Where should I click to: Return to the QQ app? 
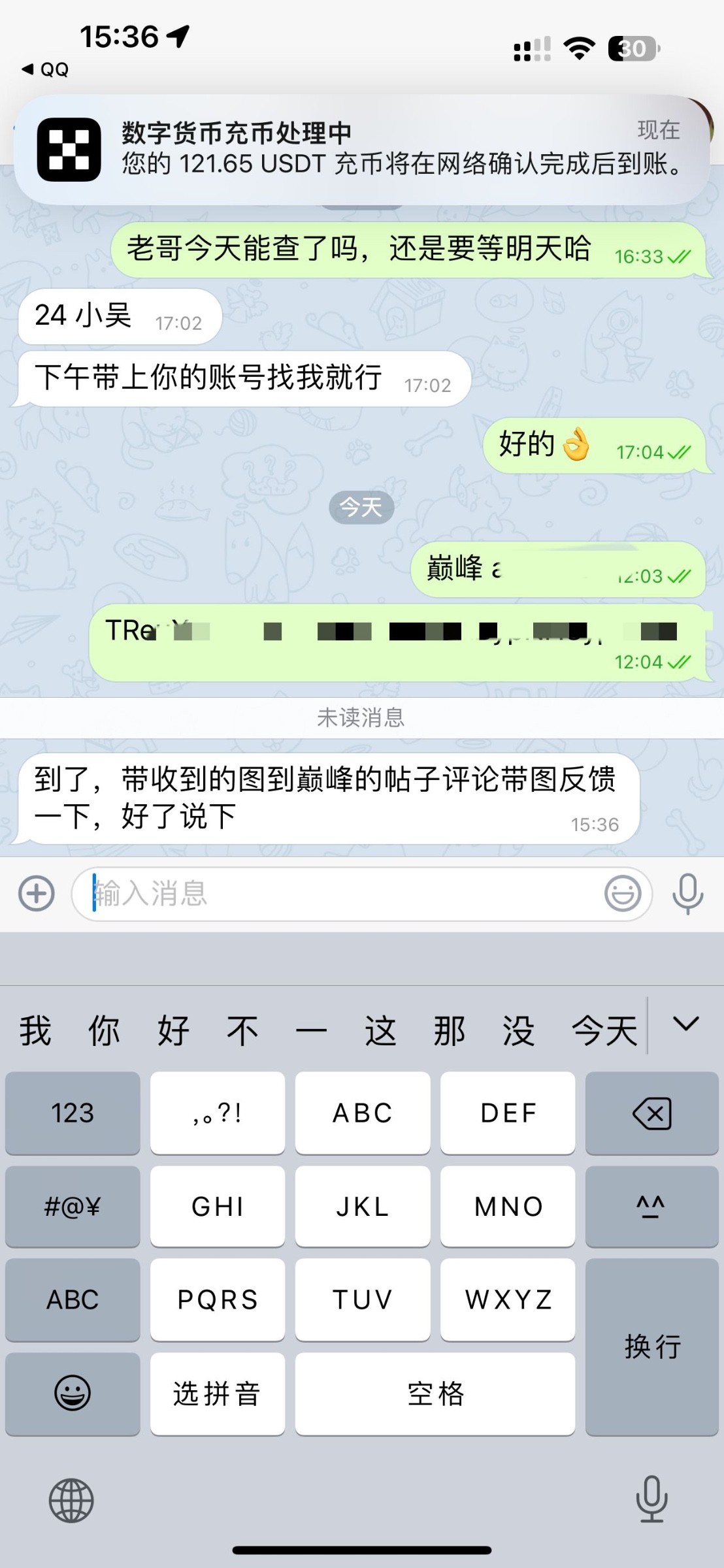(x=46, y=69)
